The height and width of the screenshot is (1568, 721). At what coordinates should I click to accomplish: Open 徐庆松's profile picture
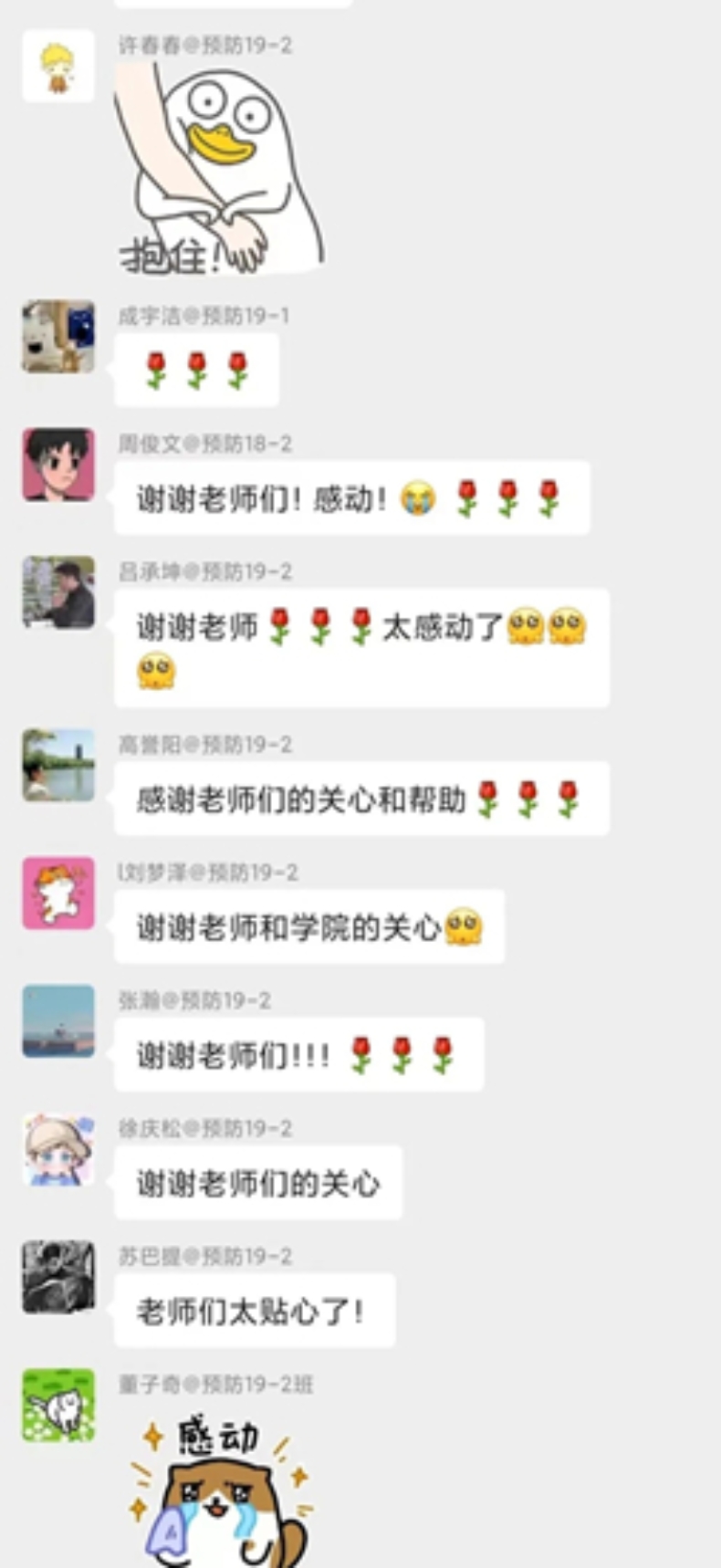pyautogui.click(x=58, y=1149)
